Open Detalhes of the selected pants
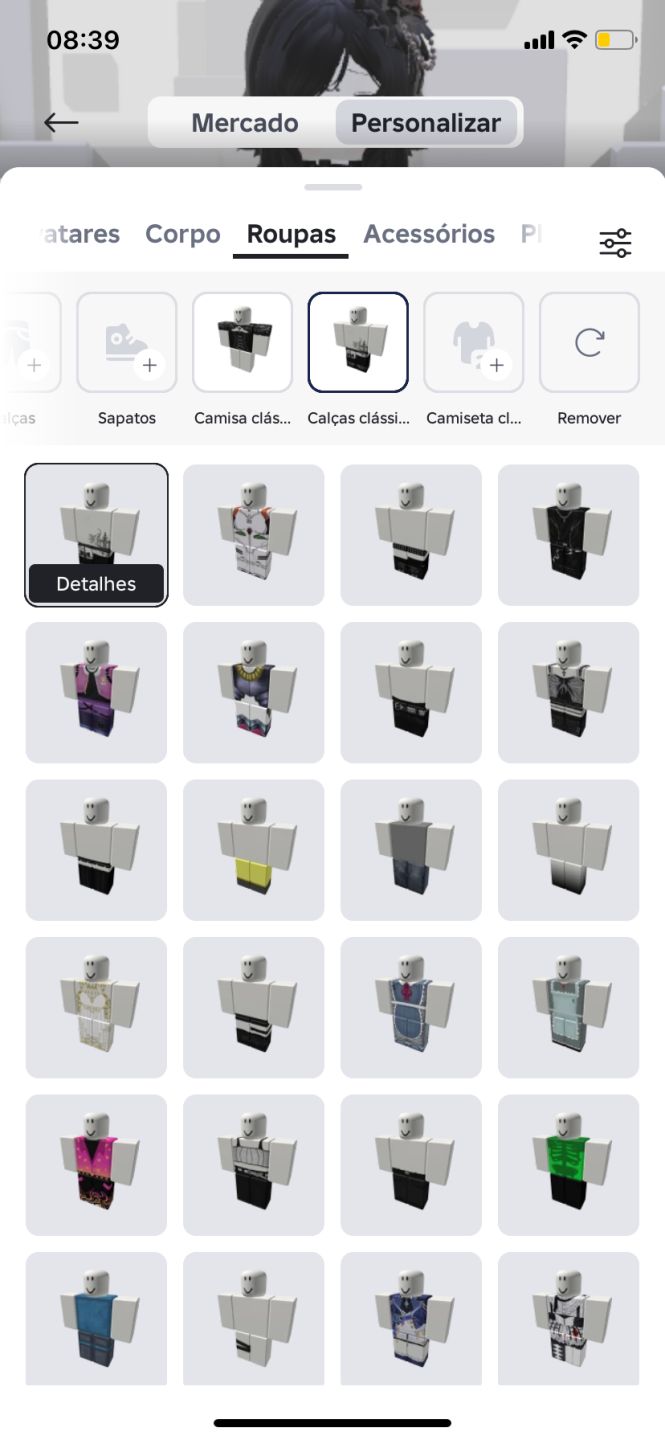 [x=96, y=584]
